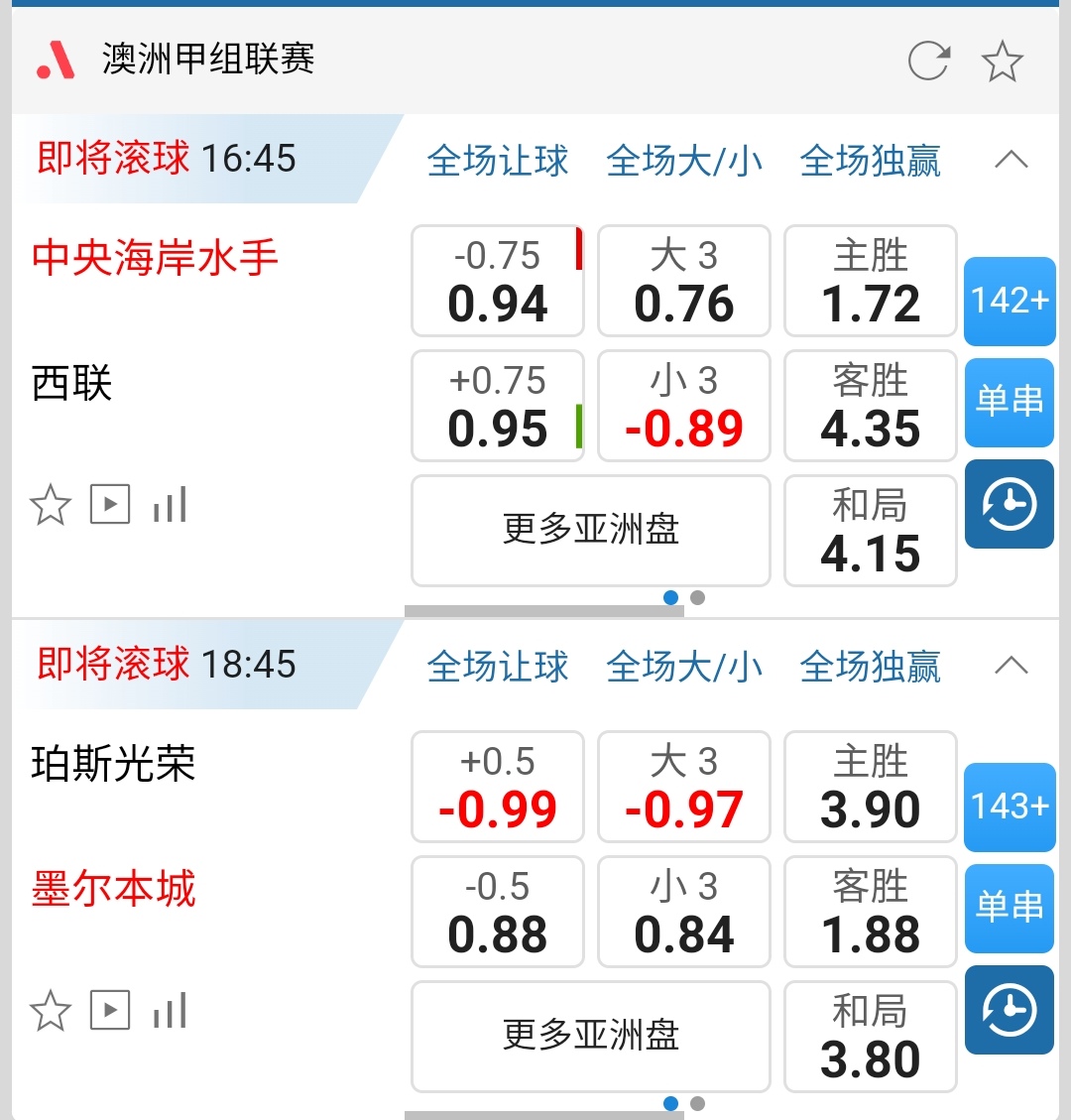The height and width of the screenshot is (1120, 1071).
Task: Pick 西联 +0.75 handicap at 0.95
Action: point(498,407)
